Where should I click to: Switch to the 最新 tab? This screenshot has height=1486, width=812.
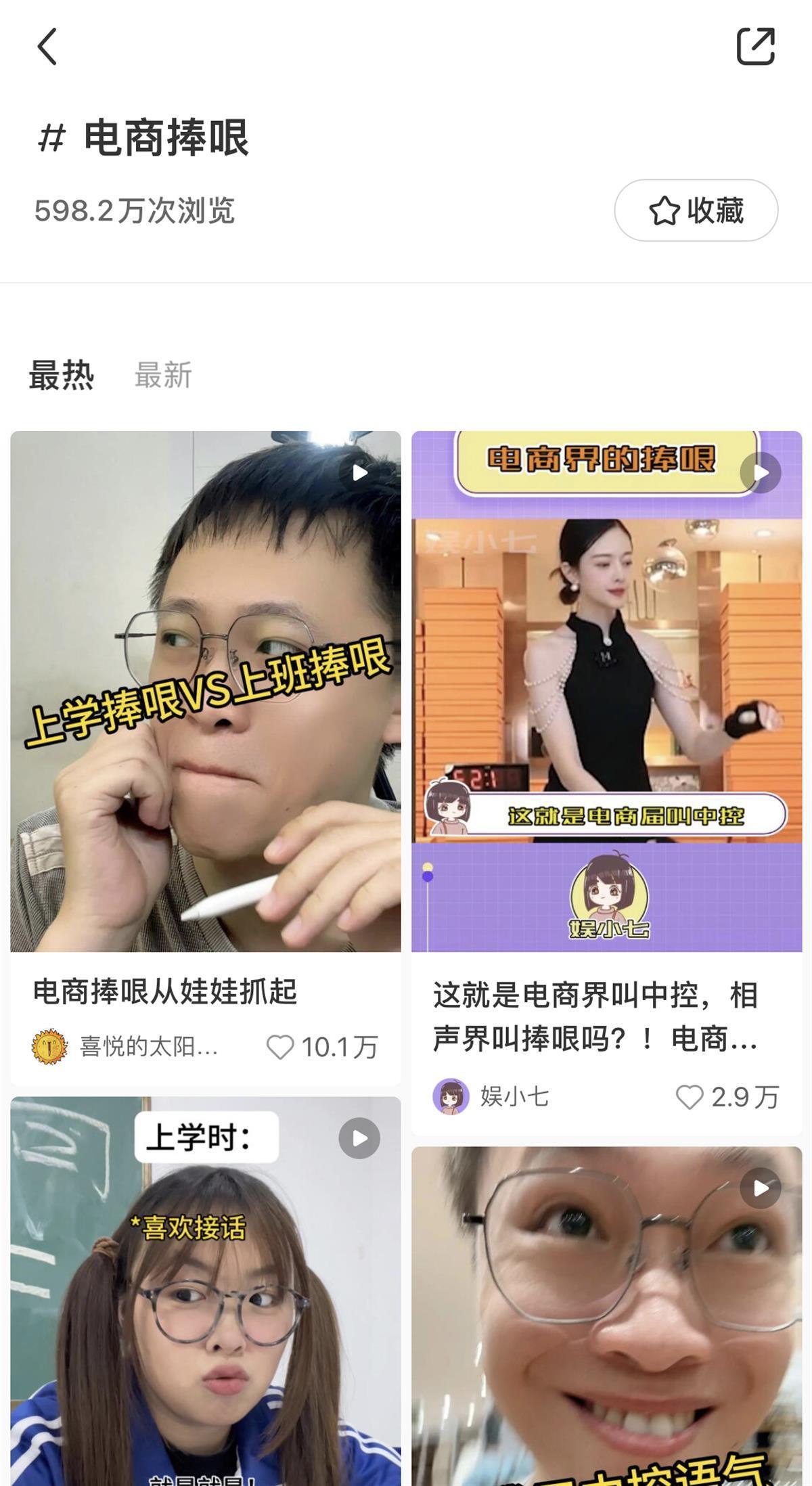tap(163, 375)
